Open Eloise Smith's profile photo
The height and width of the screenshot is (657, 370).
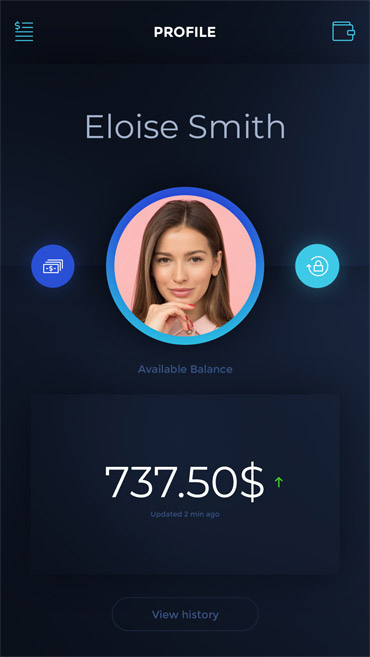[x=185, y=266]
